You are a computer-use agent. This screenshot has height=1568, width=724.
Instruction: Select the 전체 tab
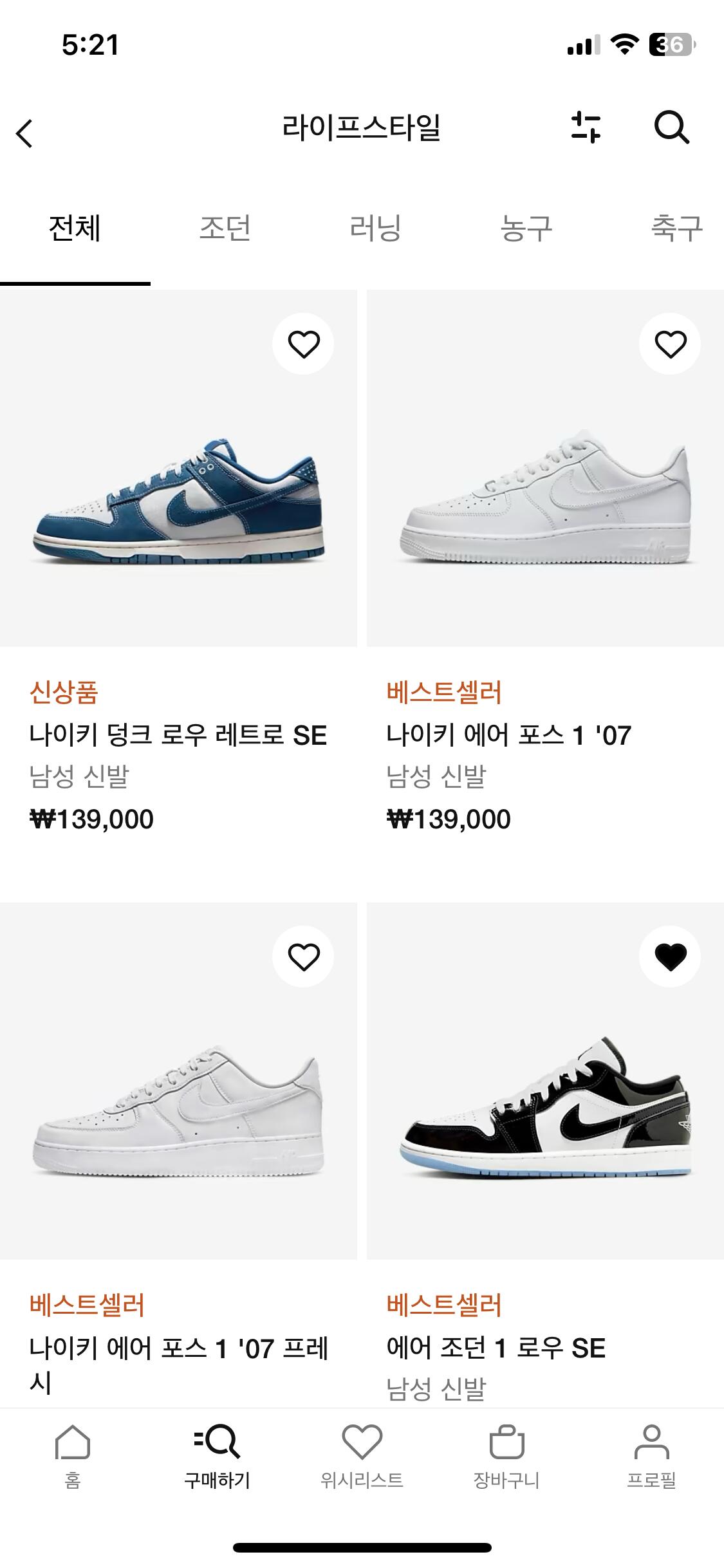(x=75, y=229)
